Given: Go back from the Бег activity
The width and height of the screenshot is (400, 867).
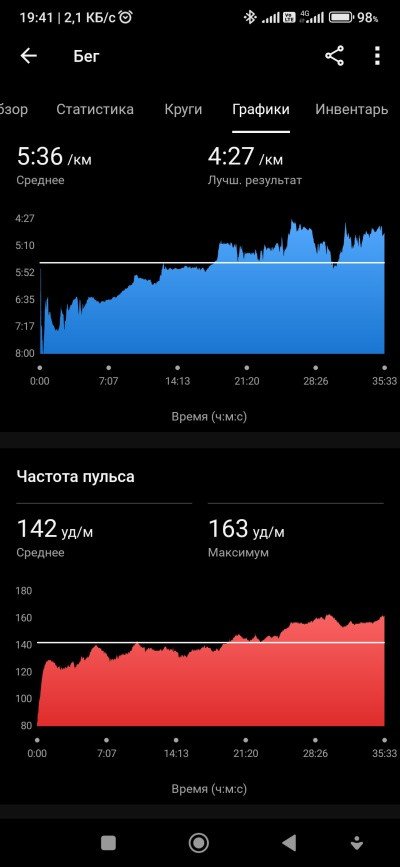Looking at the screenshot, I should pyautogui.click(x=28, y=56).
